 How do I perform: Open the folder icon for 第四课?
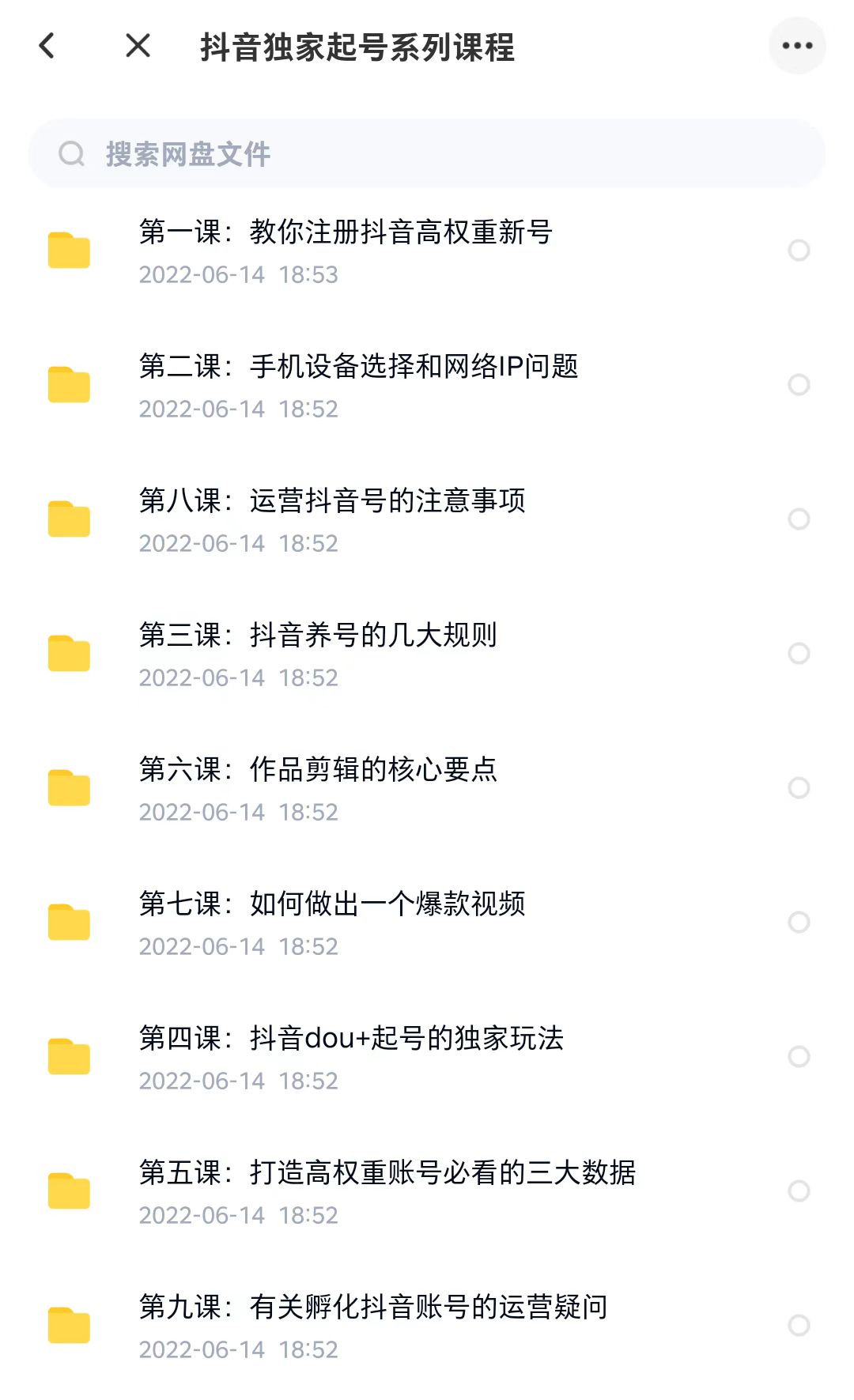(x=69, y=1057)
